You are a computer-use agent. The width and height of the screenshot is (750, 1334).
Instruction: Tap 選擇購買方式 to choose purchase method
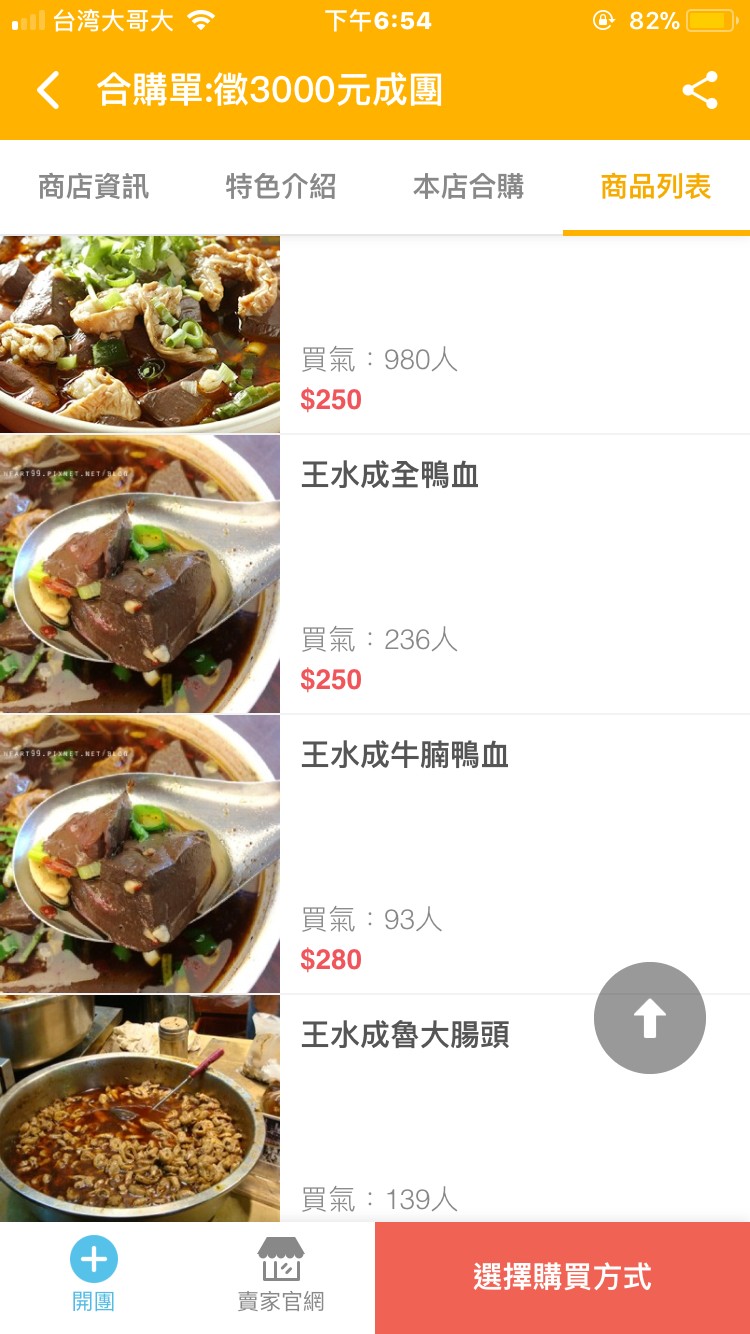tap(562, 1277)
